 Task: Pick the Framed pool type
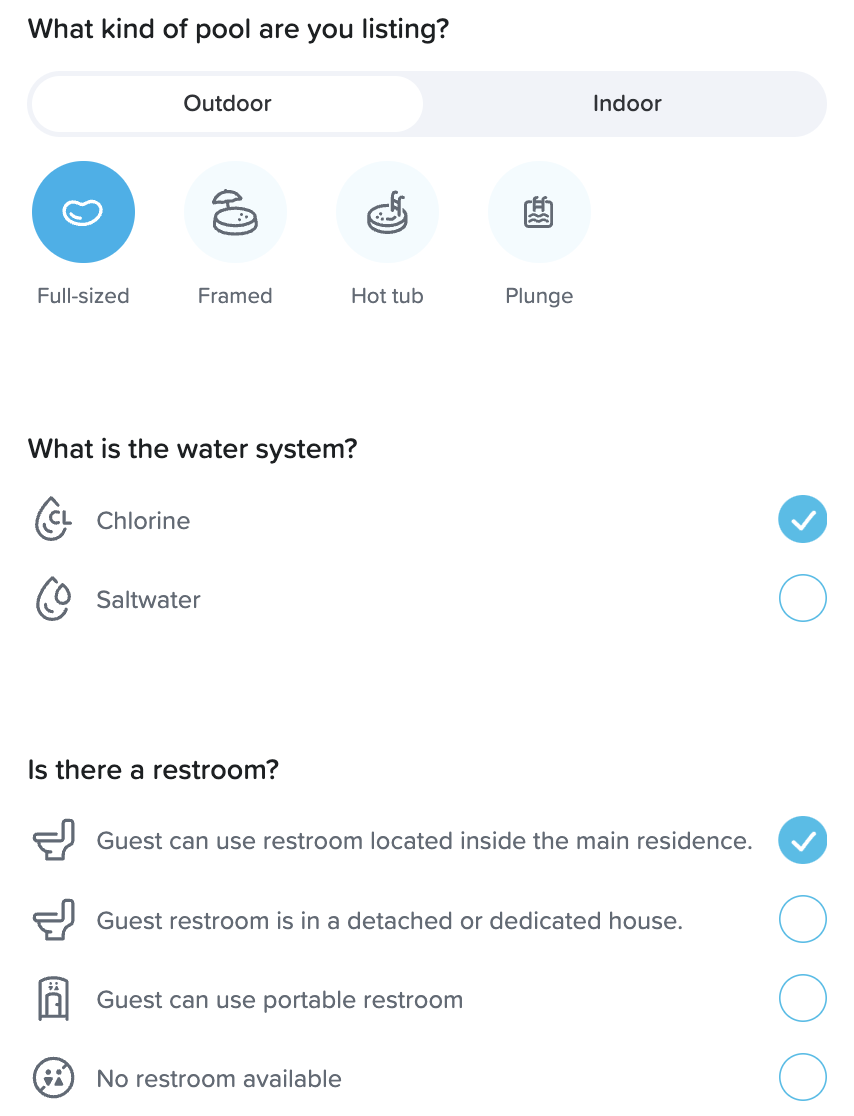(x=235, y=213)
